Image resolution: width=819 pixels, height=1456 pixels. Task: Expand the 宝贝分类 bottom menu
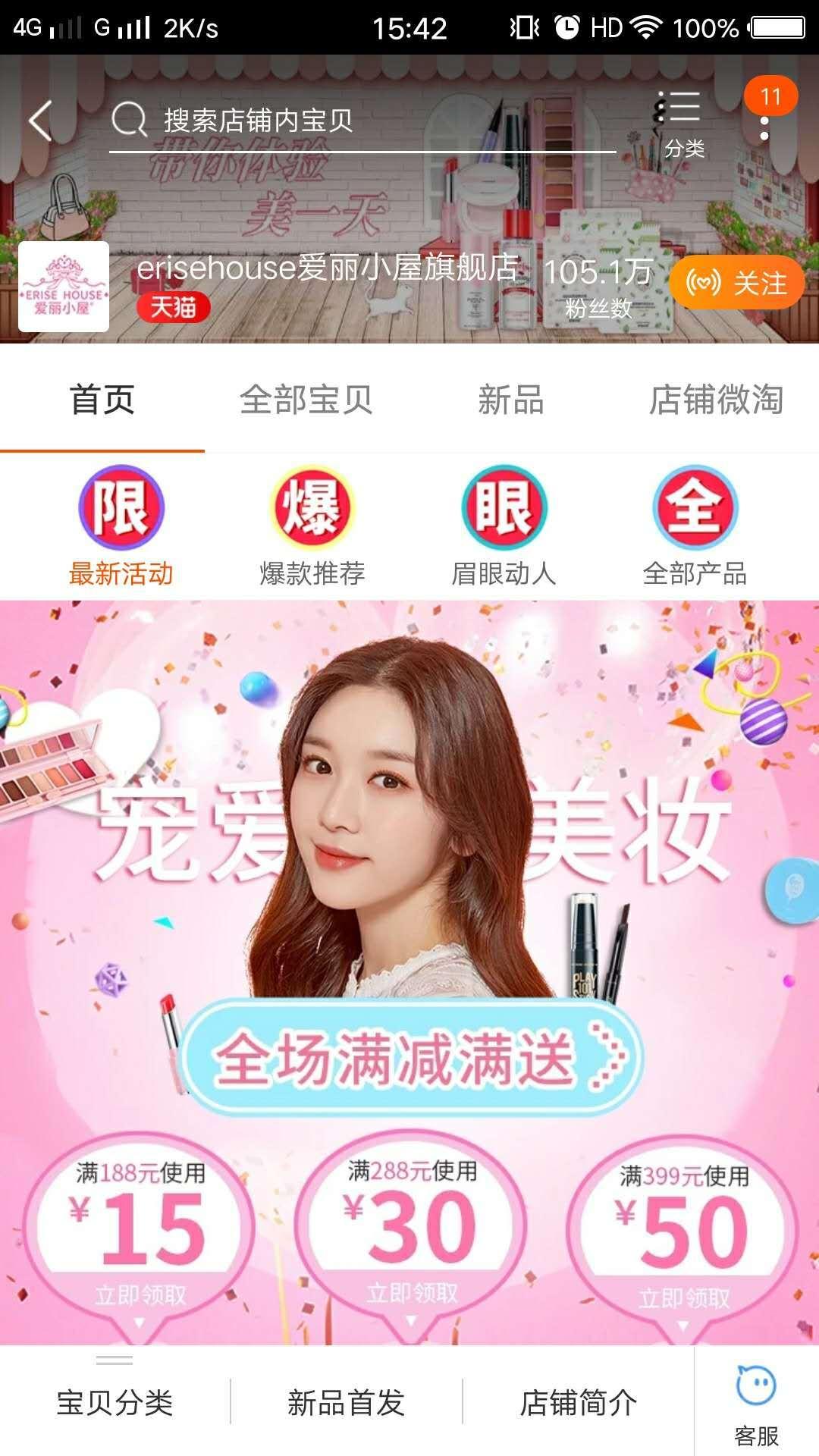tap(115, 1402)
